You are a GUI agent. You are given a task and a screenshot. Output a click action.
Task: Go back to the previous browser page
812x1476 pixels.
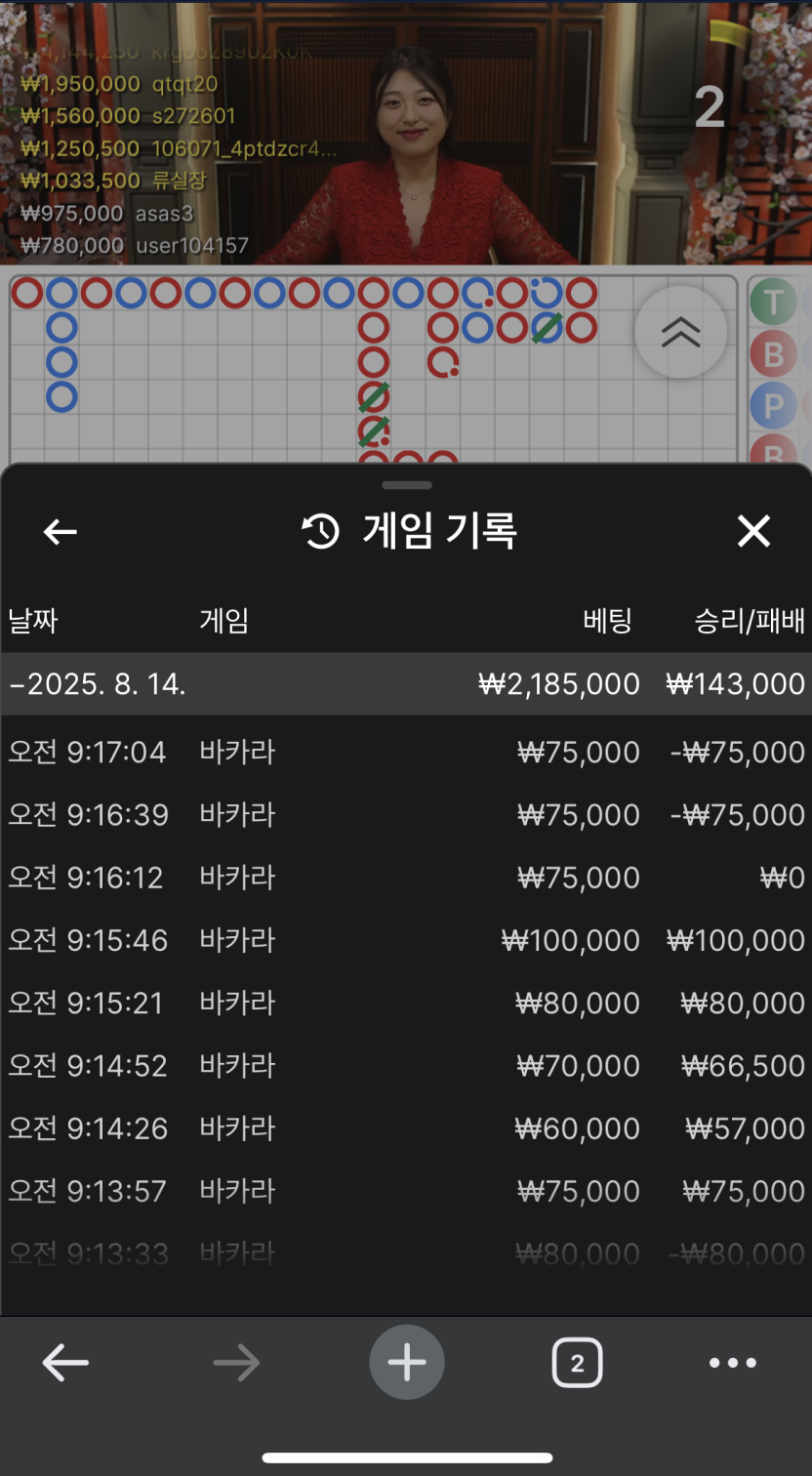click(x=65, y=1363)
